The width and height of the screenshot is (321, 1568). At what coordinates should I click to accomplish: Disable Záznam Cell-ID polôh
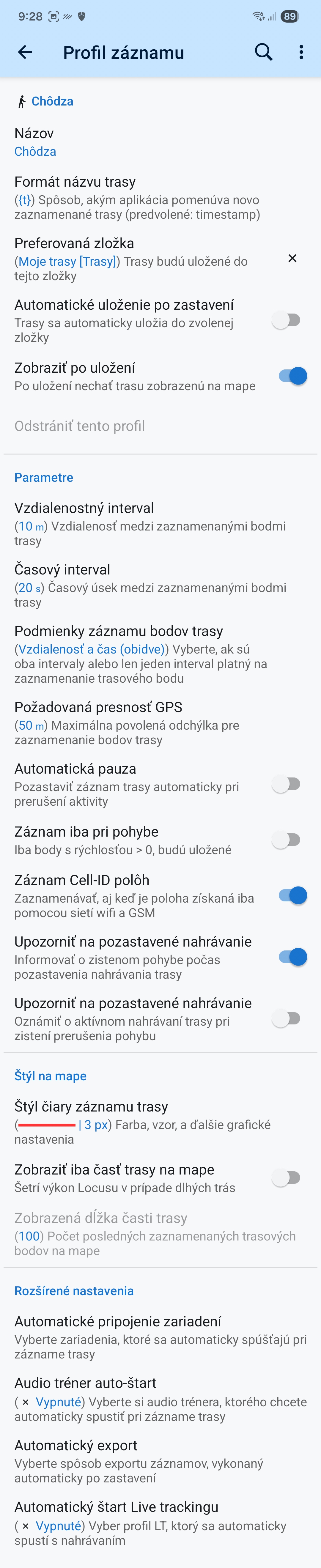click(292, 895)
